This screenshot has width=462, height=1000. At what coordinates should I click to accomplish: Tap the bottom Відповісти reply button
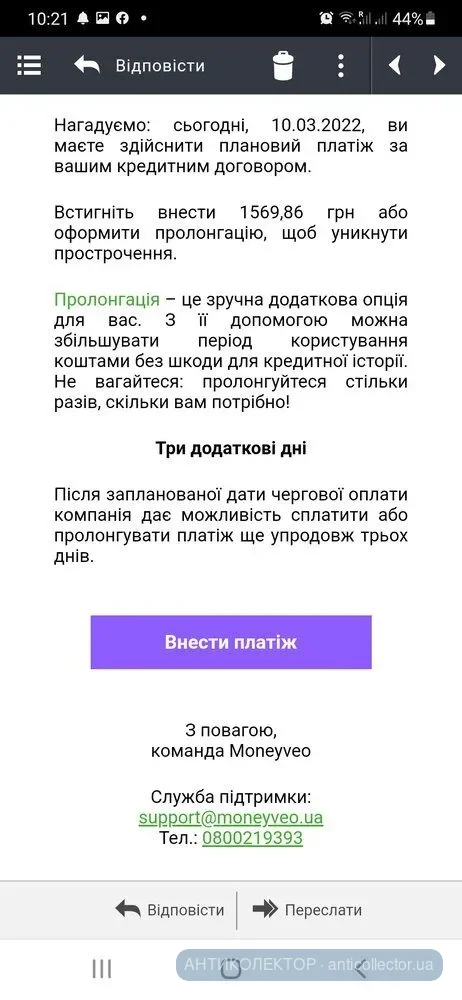[x=170, y=909]
